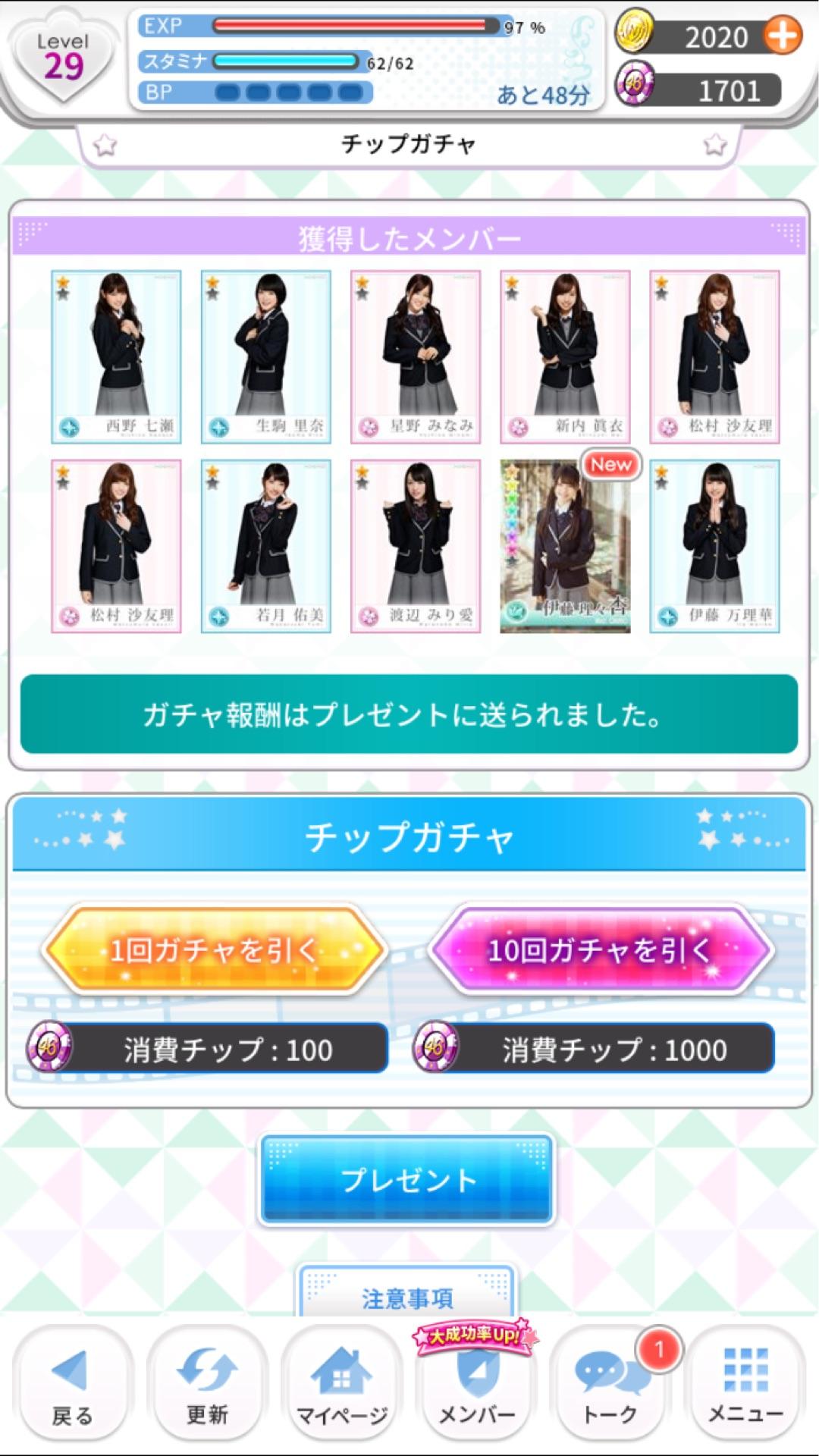Open the プレゼント present box
The width and height of the screenshot is (819, 1456).
[x=407, y=1179]
